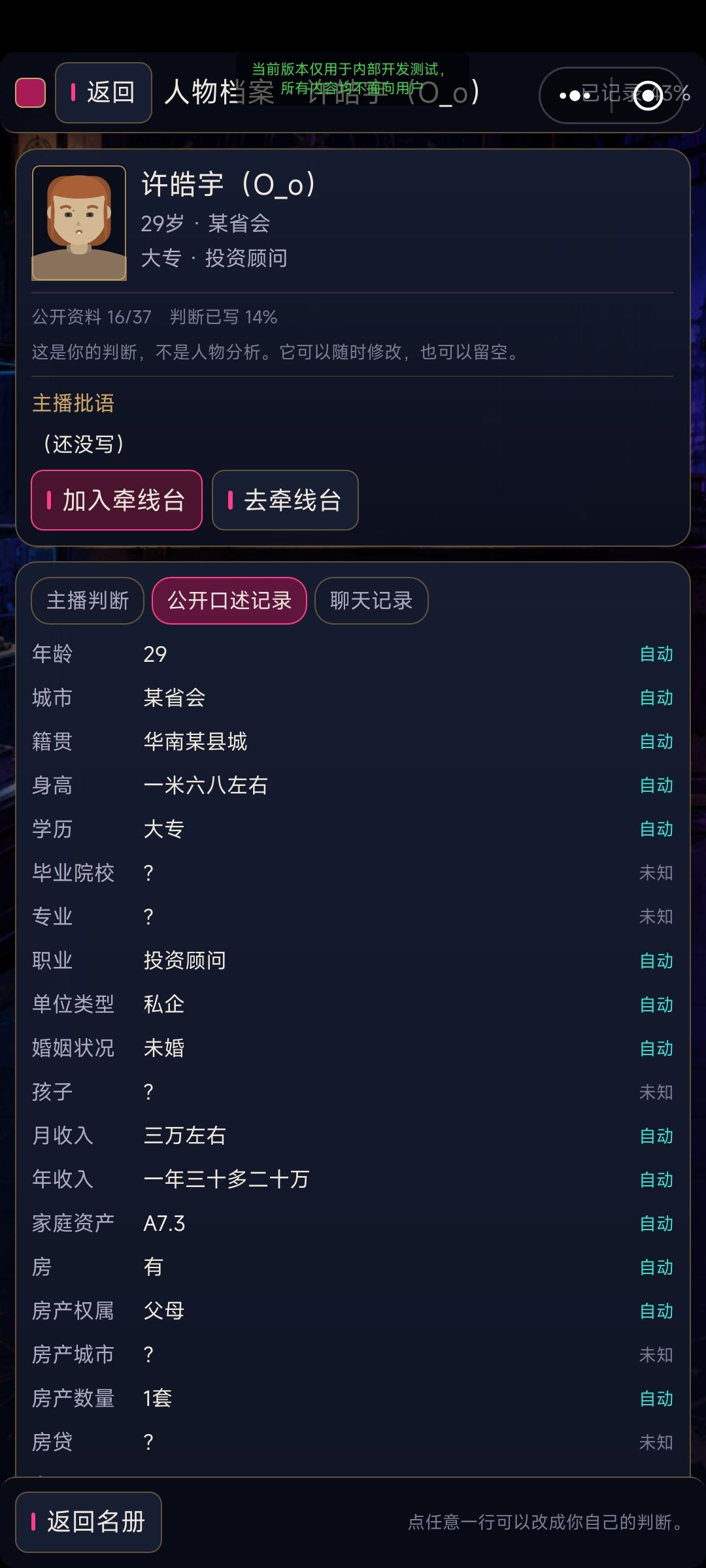Tap the 返回 back button
The width and height of the screenshot is (706, 1568).
pos(103,93)
